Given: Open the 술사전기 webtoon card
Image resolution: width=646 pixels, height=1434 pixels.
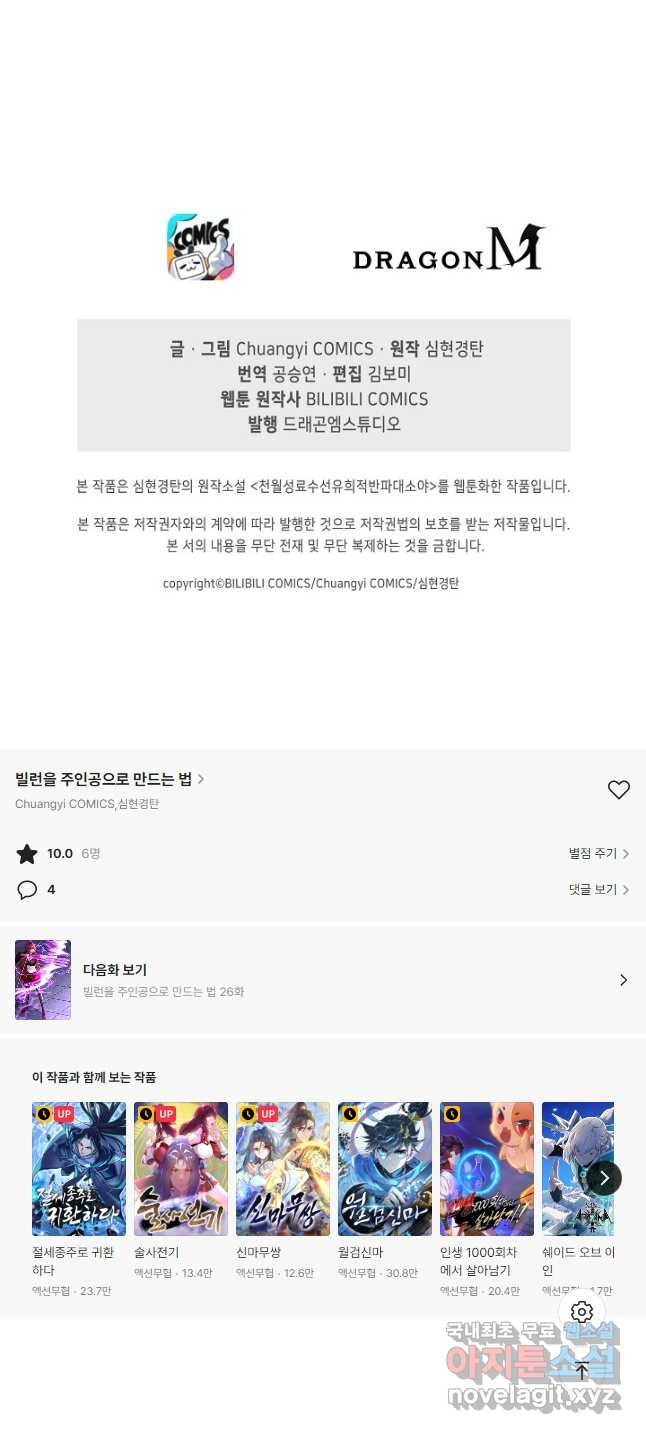Looking at the screenshot, I should click(181, 1169).
